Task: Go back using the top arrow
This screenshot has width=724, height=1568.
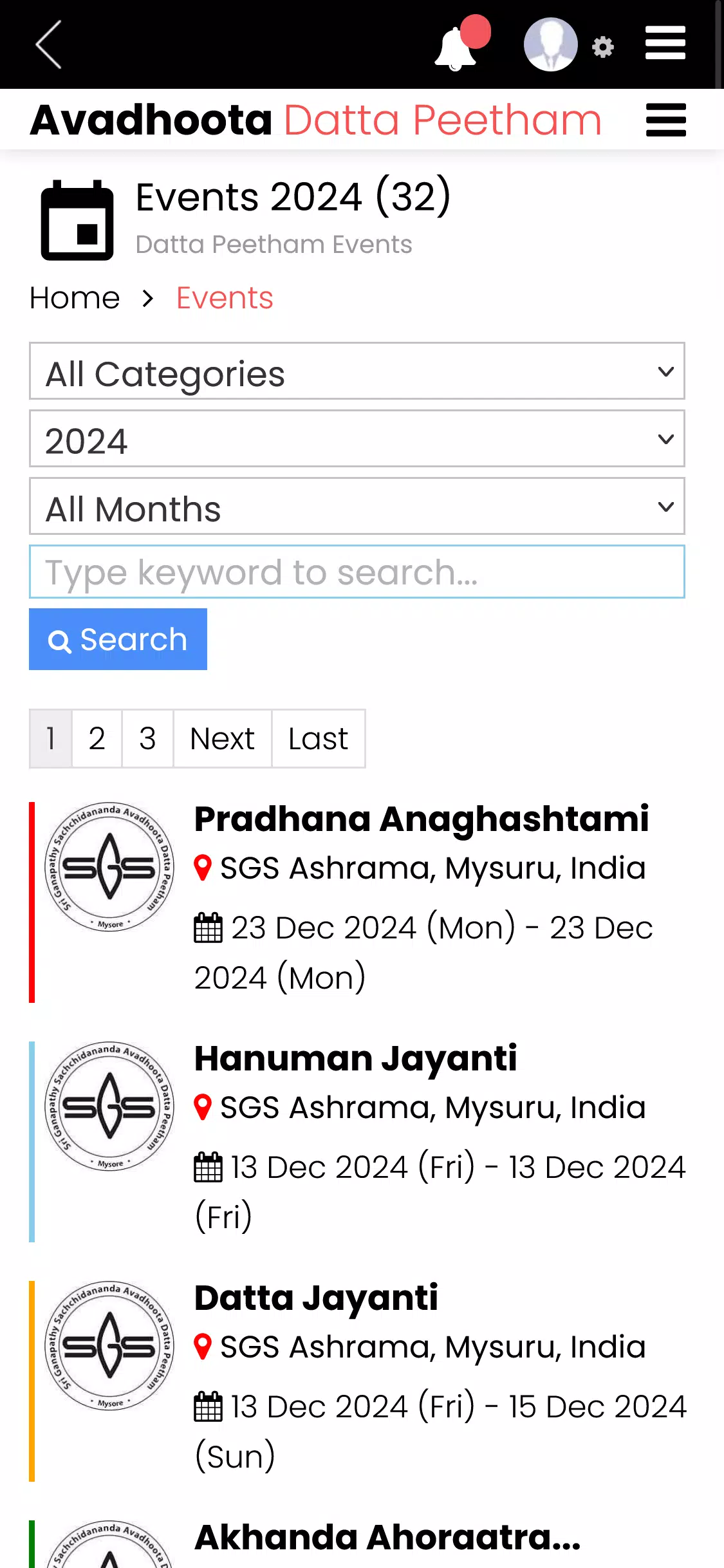Action: coord(49,44)
